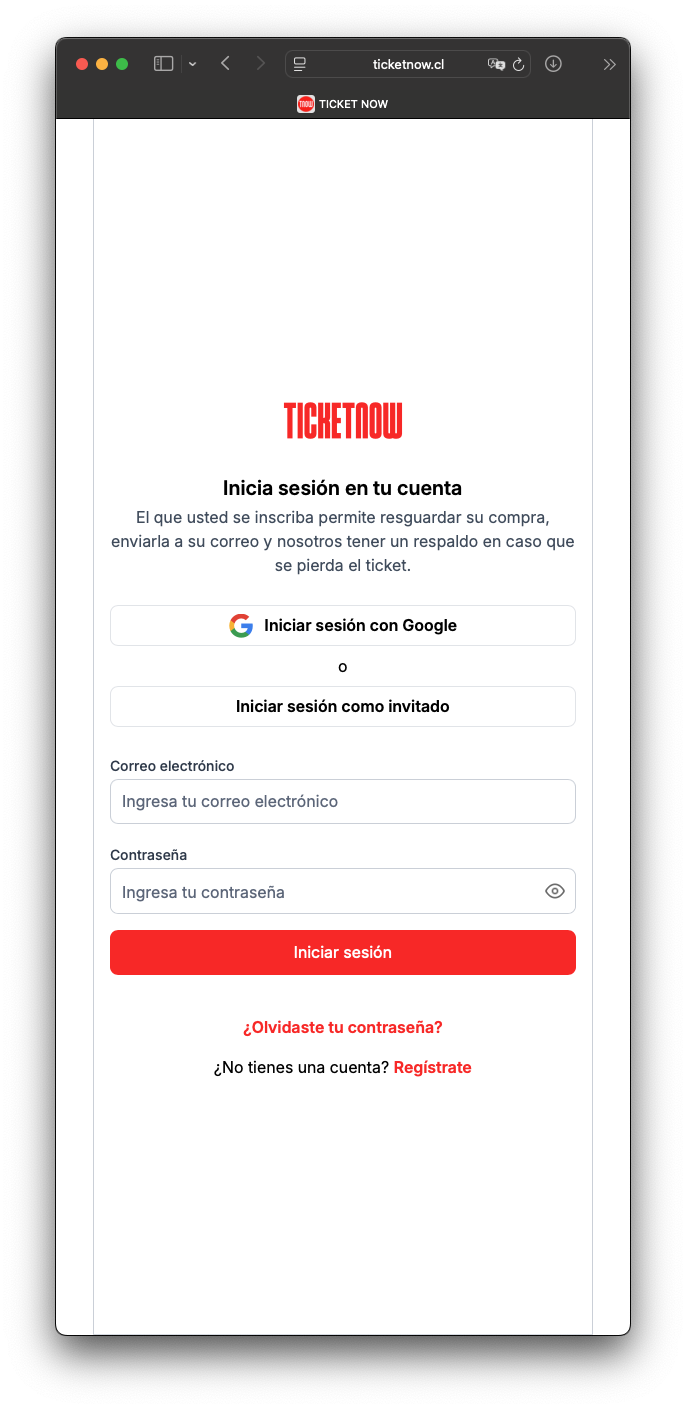Screen dimensions: 686x1409
Task: Expand the toolbar overflow chevrons
Action: (x=609, y=64)
